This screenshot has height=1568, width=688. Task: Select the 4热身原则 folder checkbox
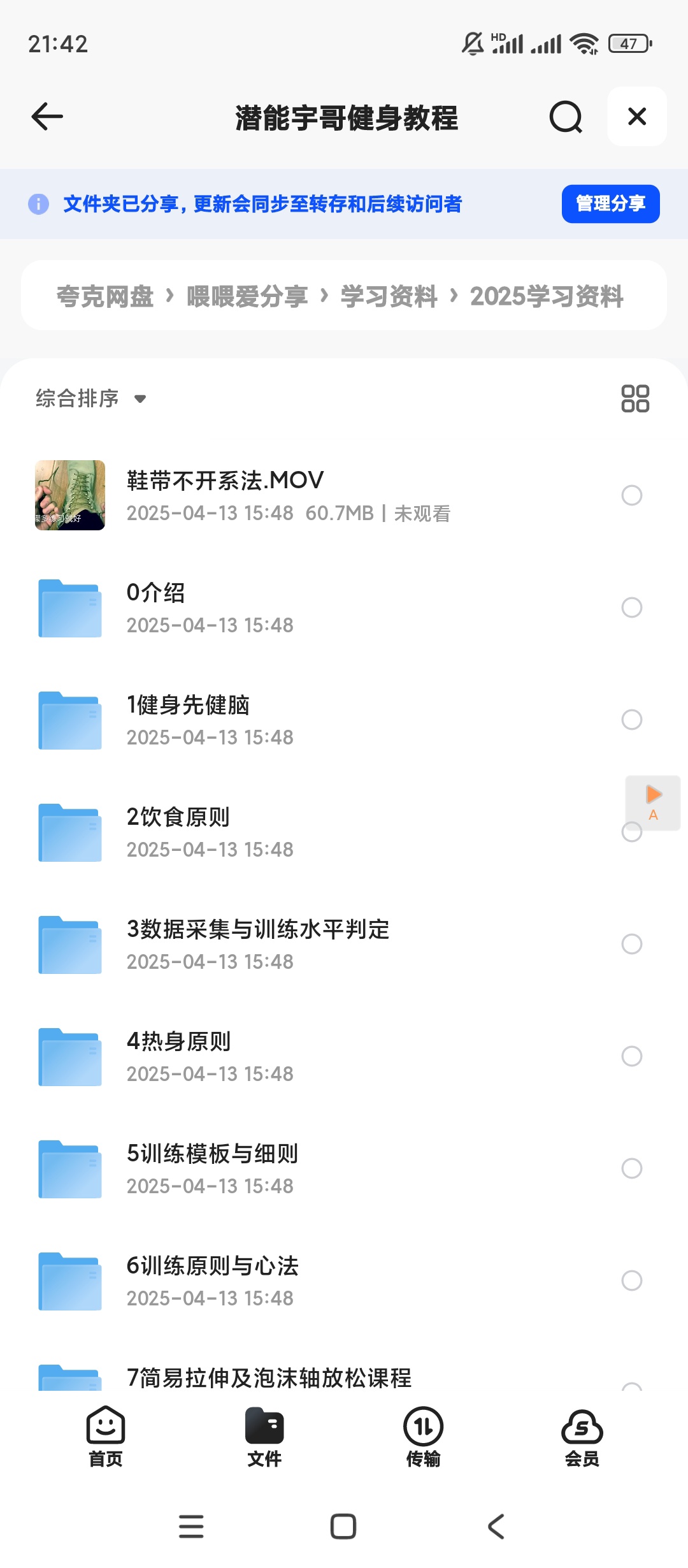pos(631,1057)
